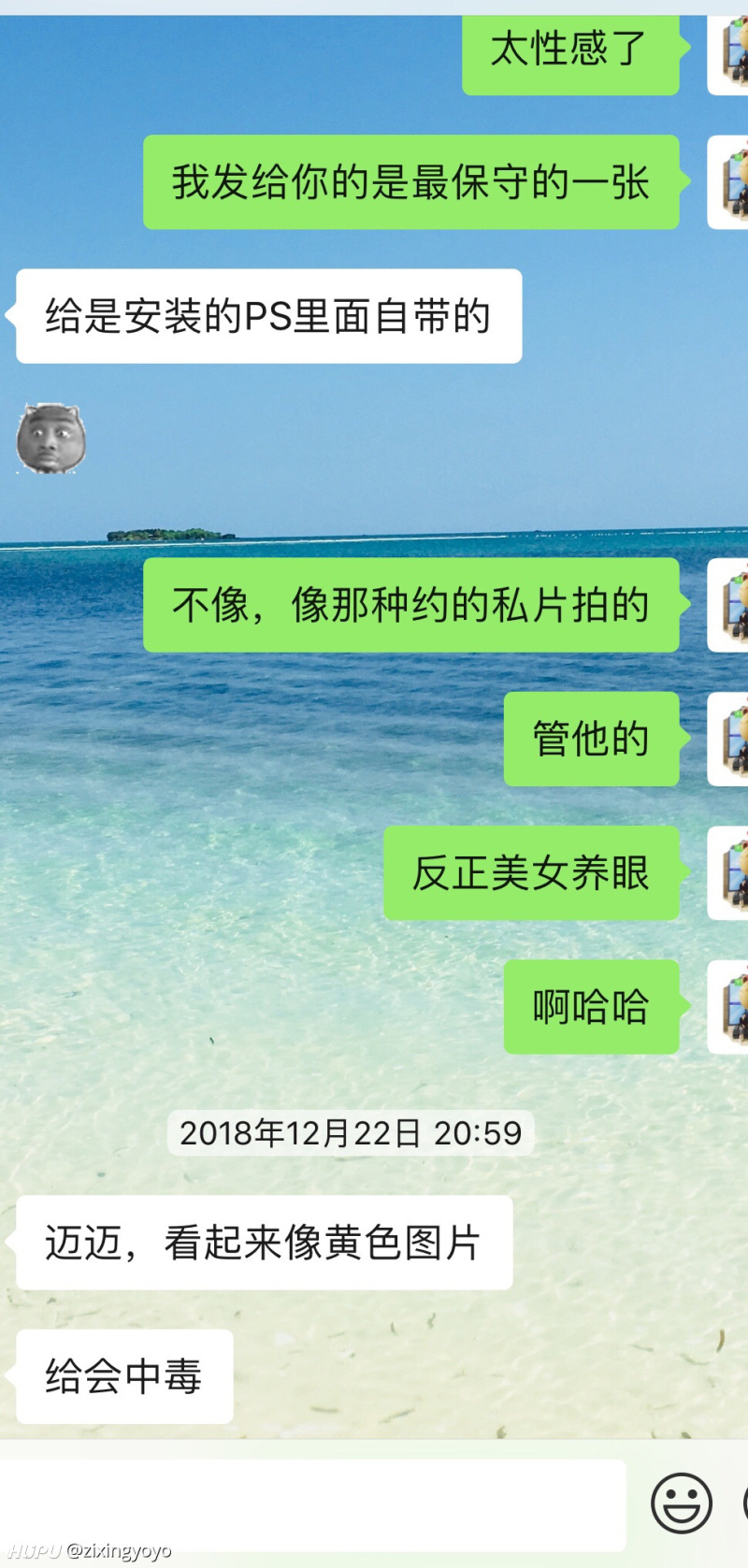Viewport: 748px width, 1568px height.
Task: Tap avatar next to 啊哈哈 message
Action: point(730,1007)
